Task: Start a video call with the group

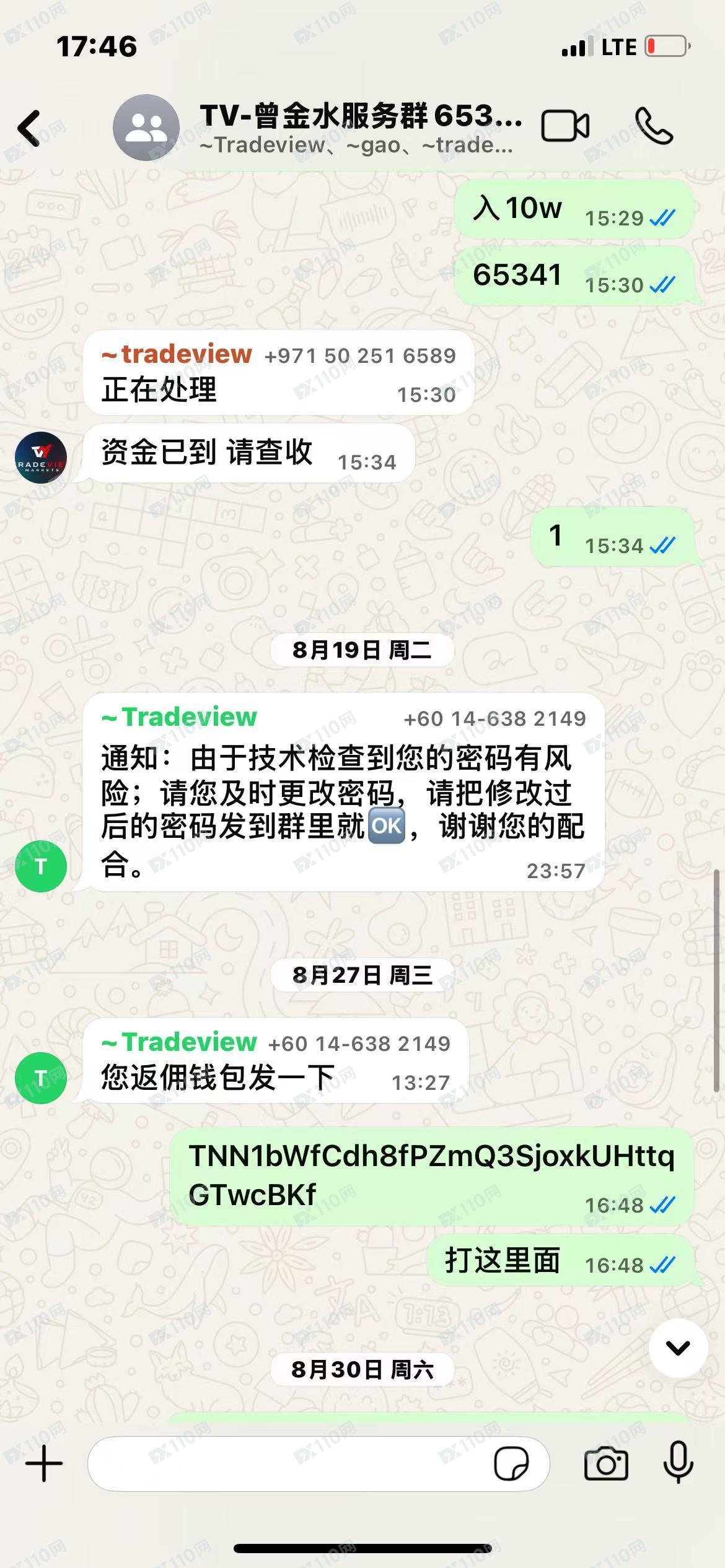Action: point(565,124)
